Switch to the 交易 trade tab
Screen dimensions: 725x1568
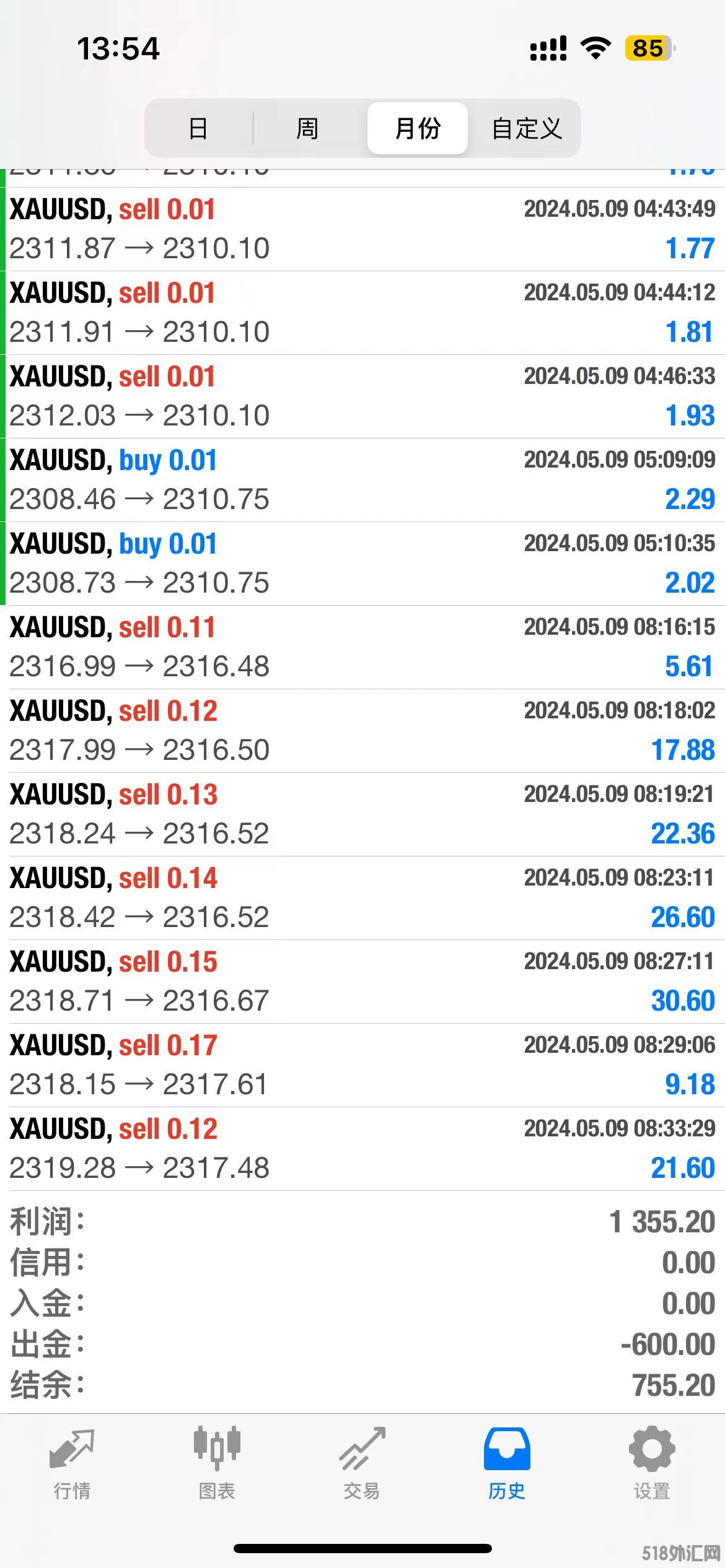point(362,1464)
